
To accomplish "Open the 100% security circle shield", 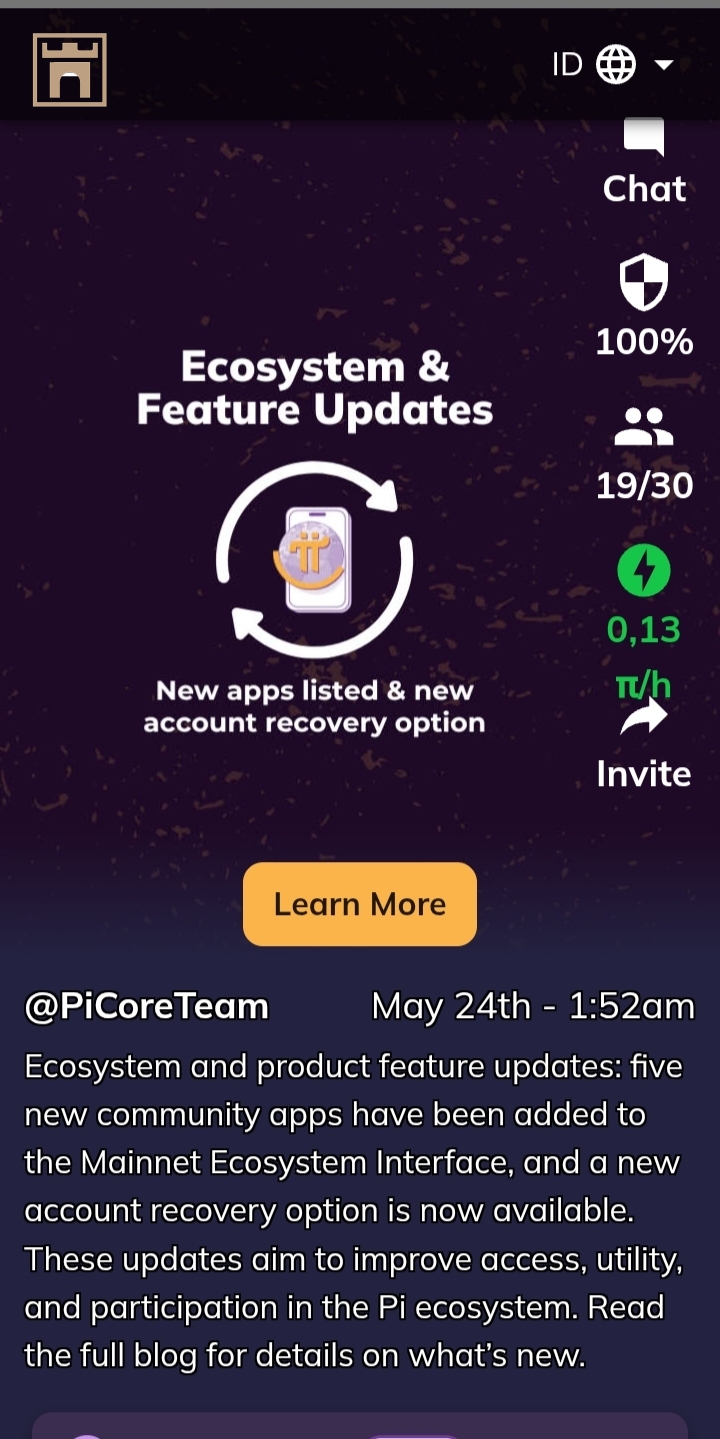I will [x=644, y=284].
